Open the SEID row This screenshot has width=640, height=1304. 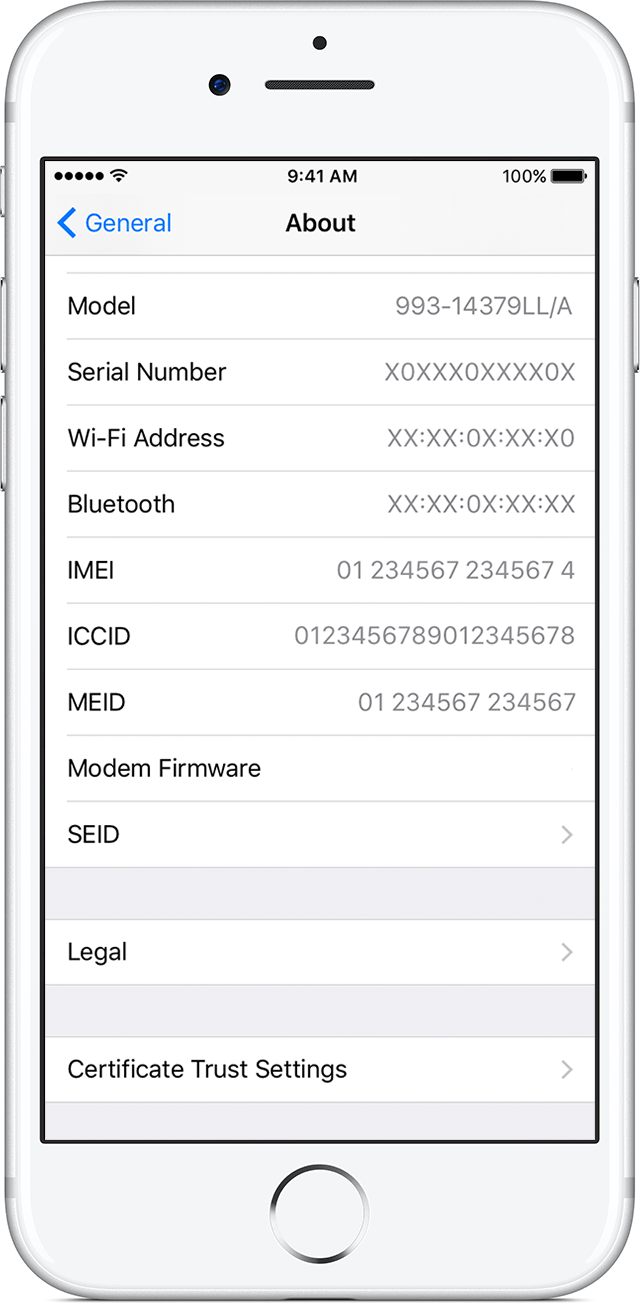(320, 834)
